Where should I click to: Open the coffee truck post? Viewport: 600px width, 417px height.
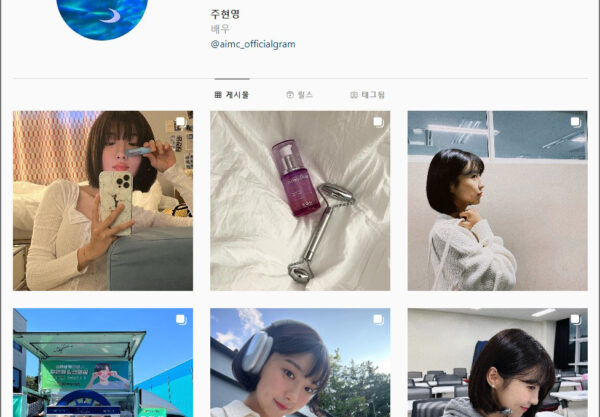tap(103, 362)
